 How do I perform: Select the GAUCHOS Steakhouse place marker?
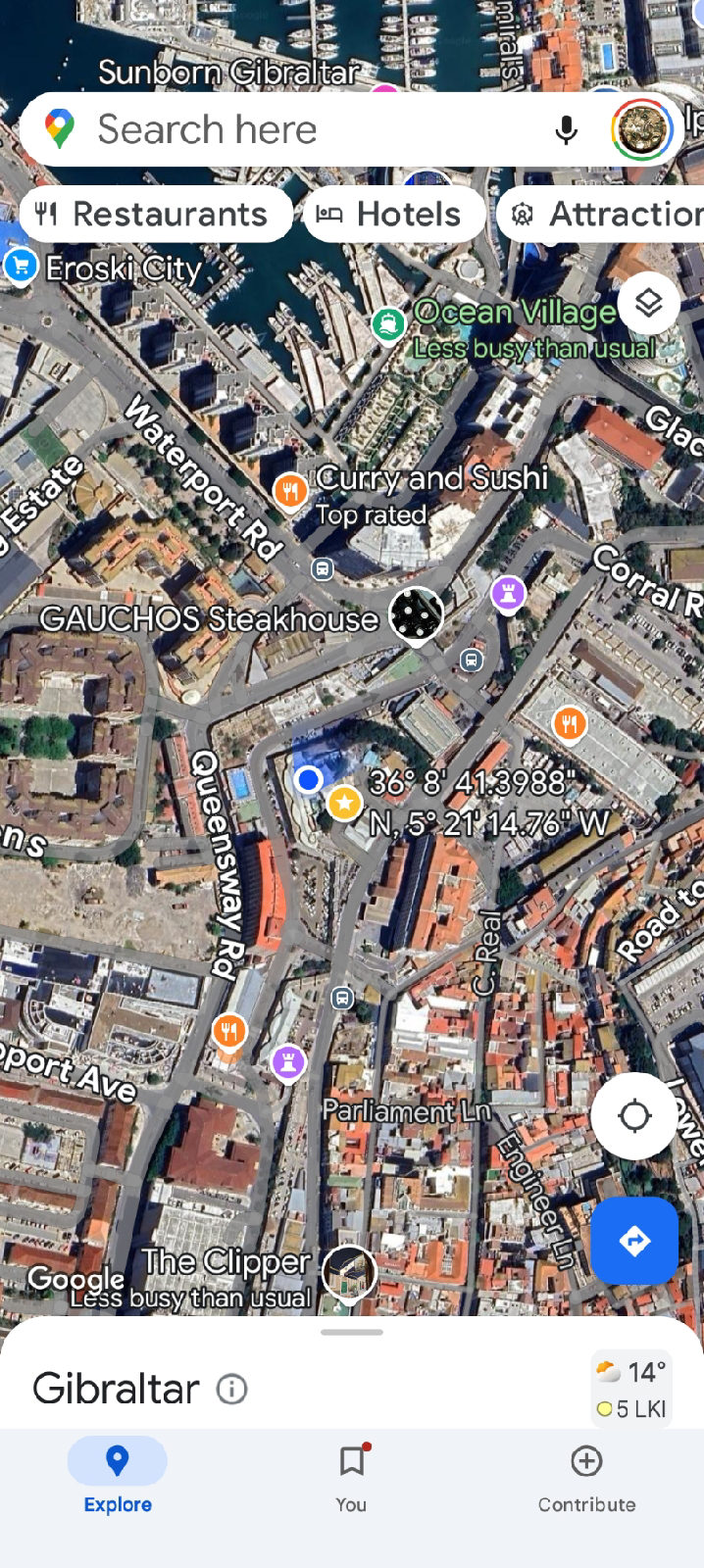(416, 614)
